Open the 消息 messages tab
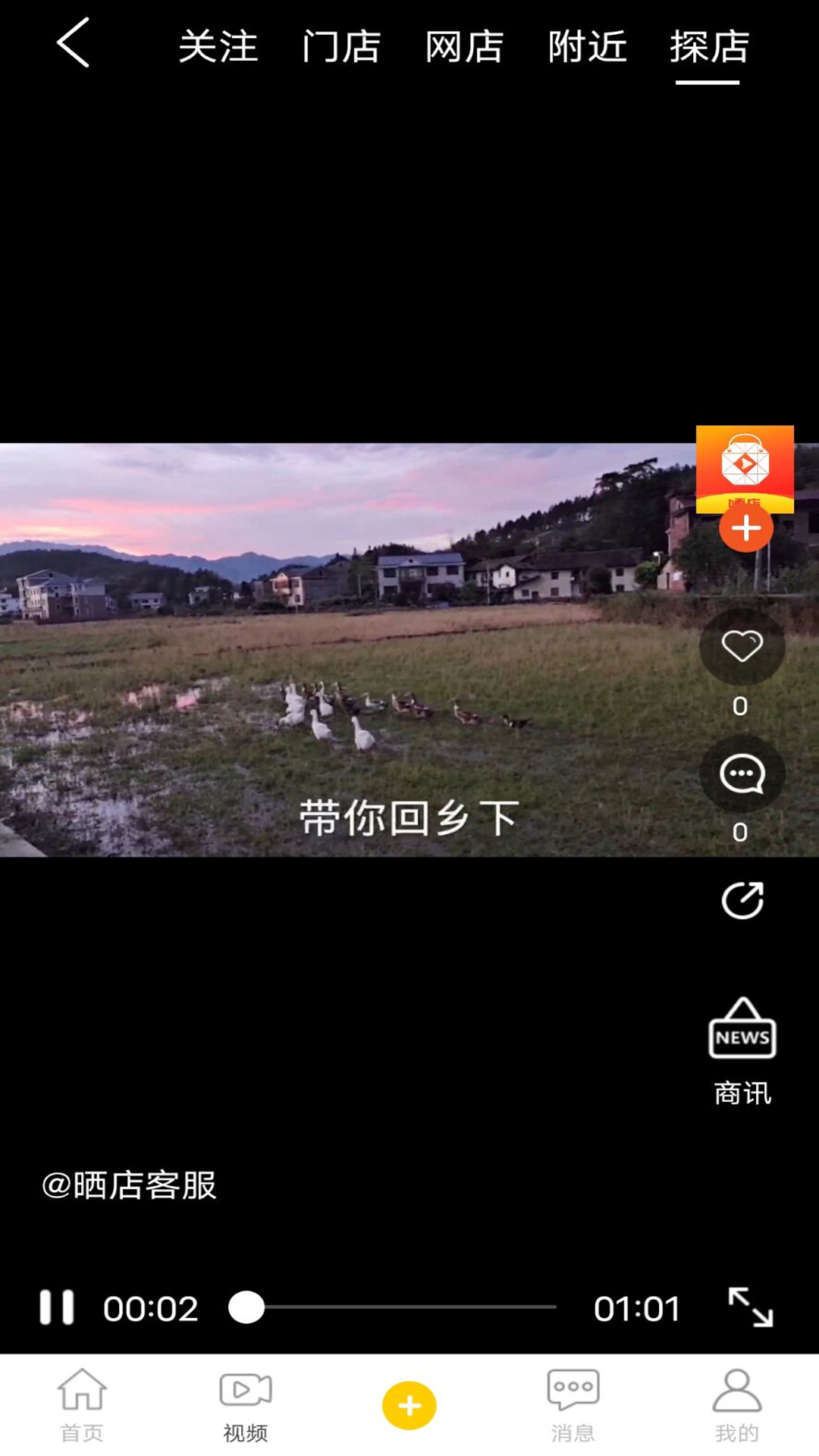819x1456 pixels. [x=573, y=1404]
